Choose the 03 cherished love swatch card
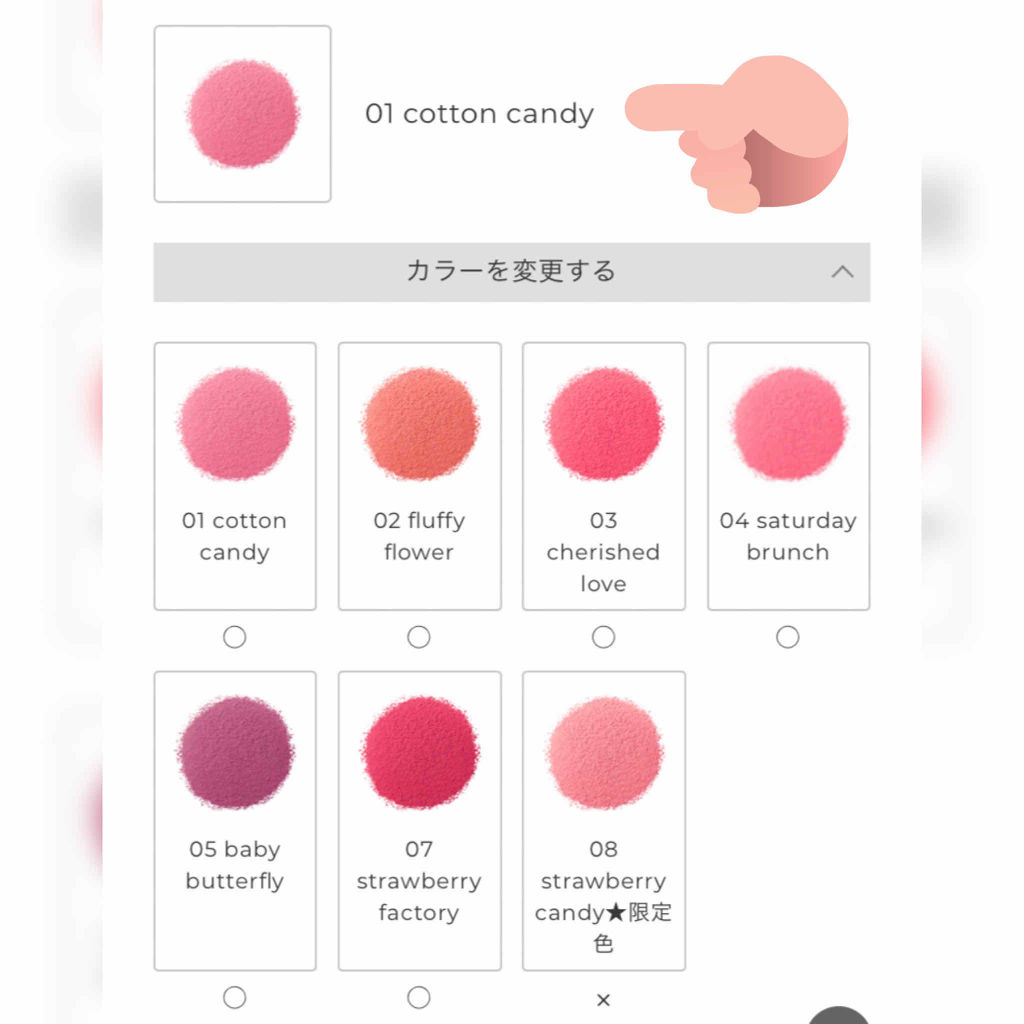1024x1024 pixels. tap(604, 476)
